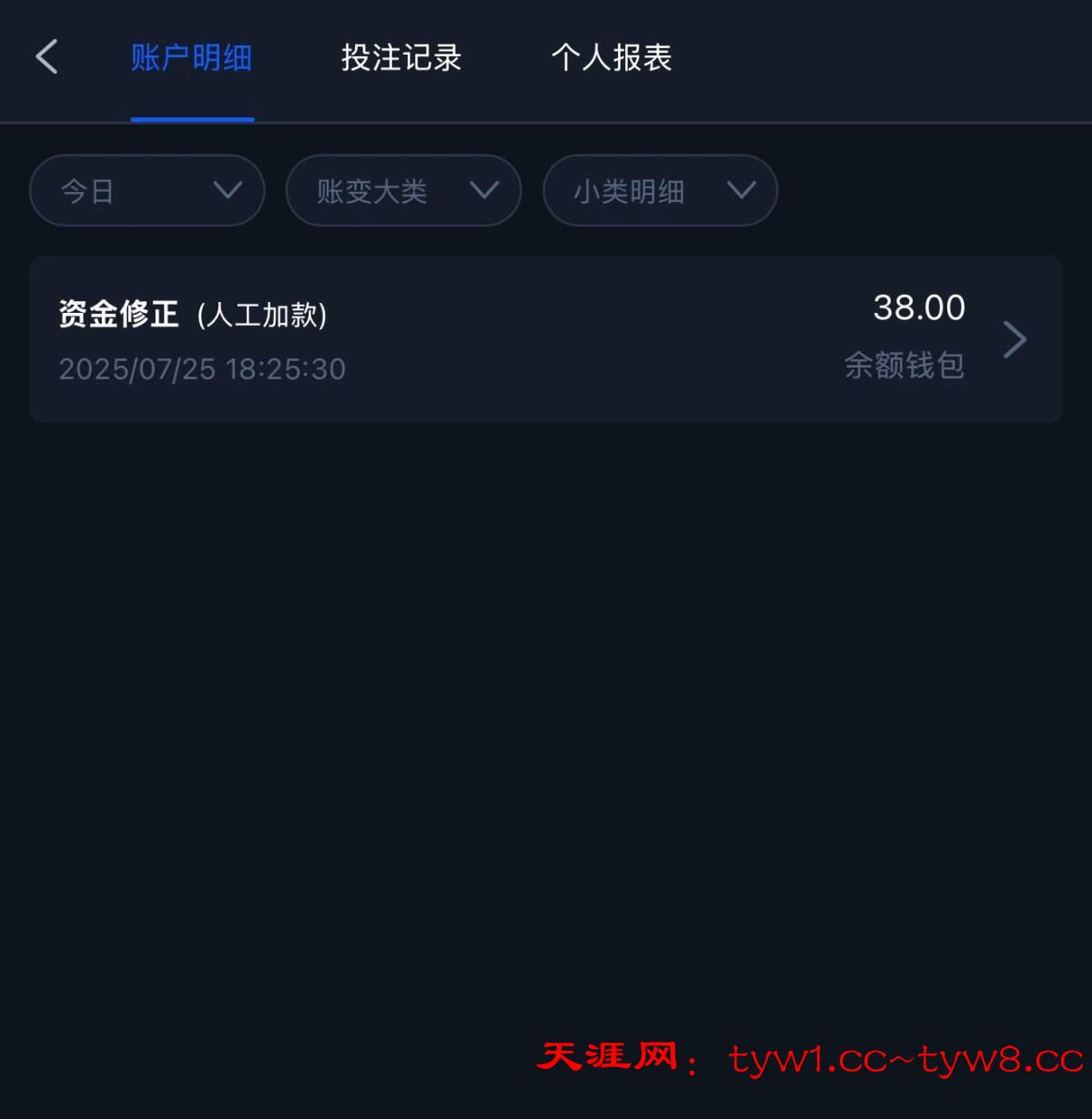Switch to the 个人报表 tab
The width and height of the screenshot is (1092, 1119).
coord(612,58)
